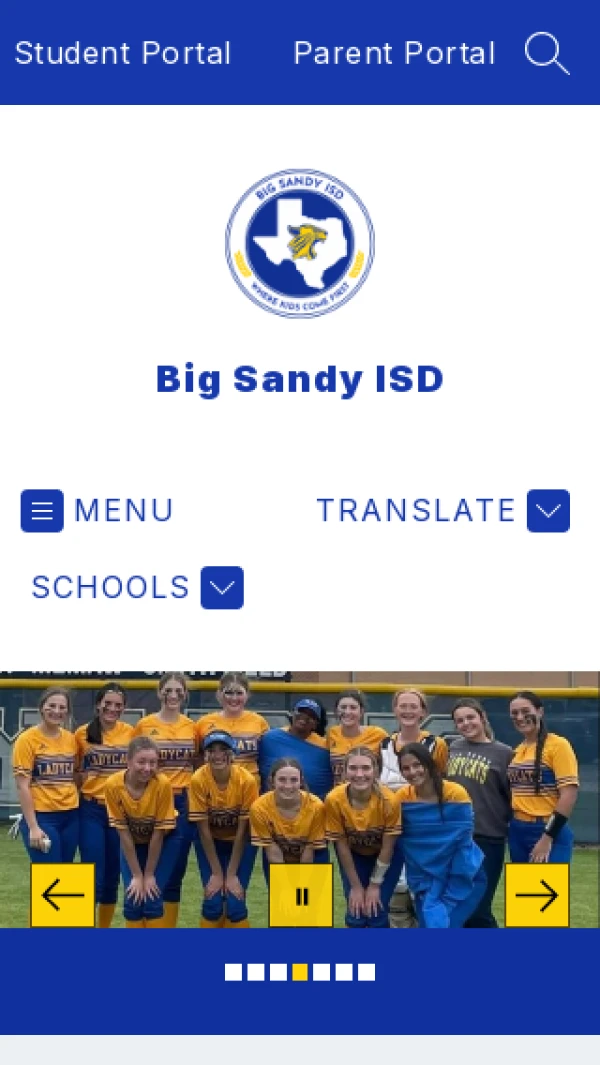Open the Student Portal link
Screen dimensions: 600x1065
coord(122,53)
